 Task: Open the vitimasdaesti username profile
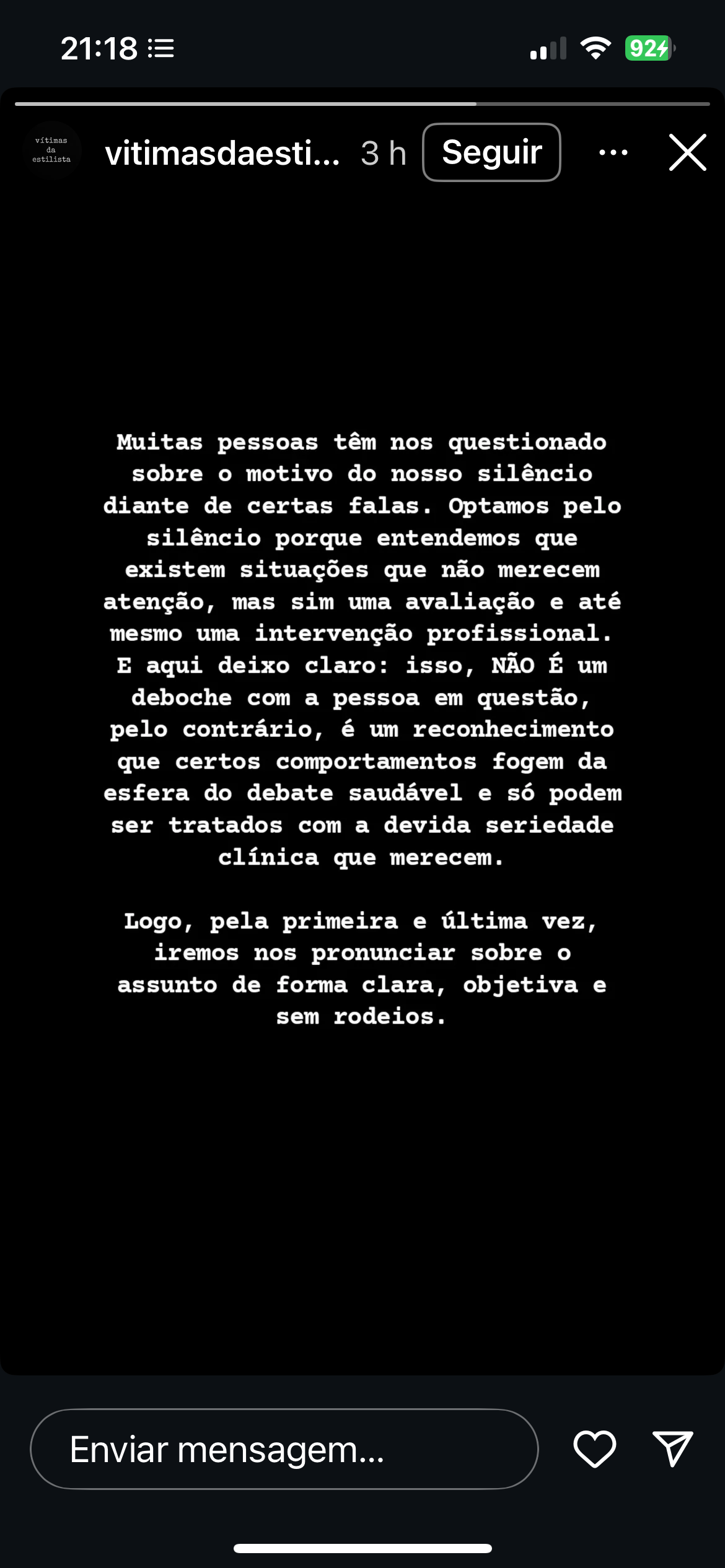pos(222,153)
